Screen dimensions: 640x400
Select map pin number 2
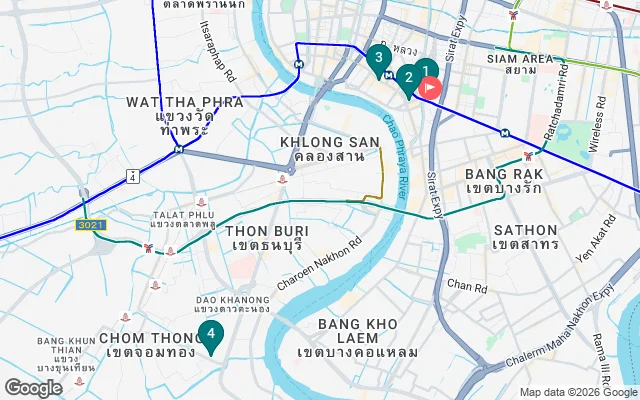coord(407,78)
